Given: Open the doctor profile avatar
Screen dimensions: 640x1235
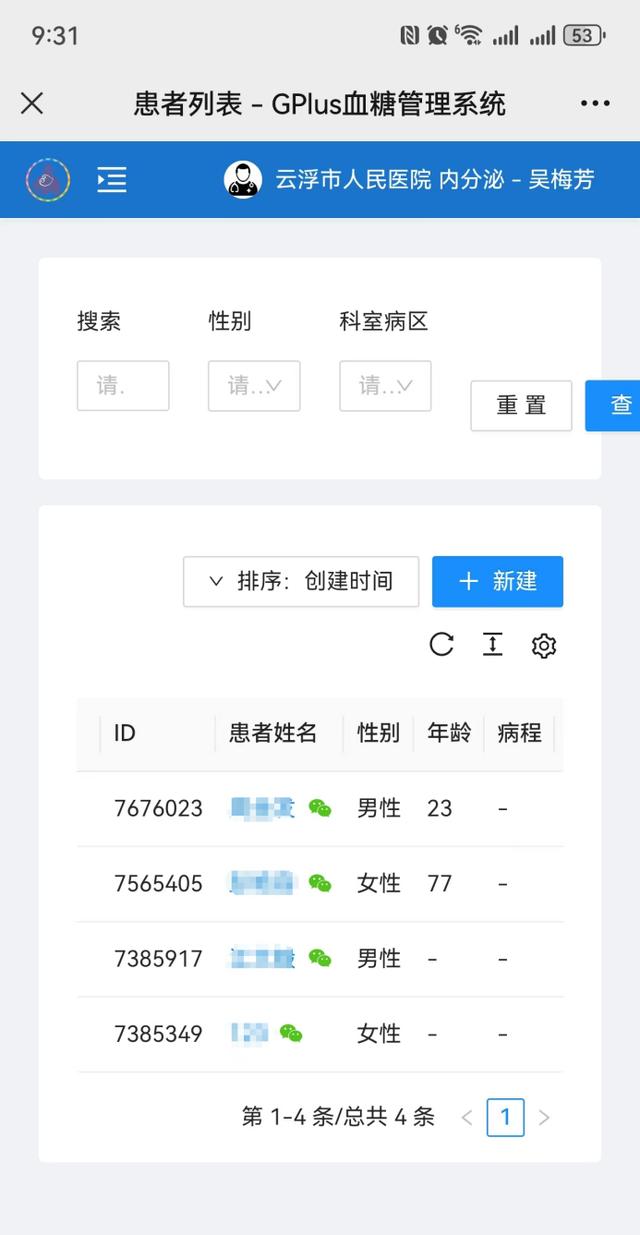Looking at the screenshot, I should point(243,180).
